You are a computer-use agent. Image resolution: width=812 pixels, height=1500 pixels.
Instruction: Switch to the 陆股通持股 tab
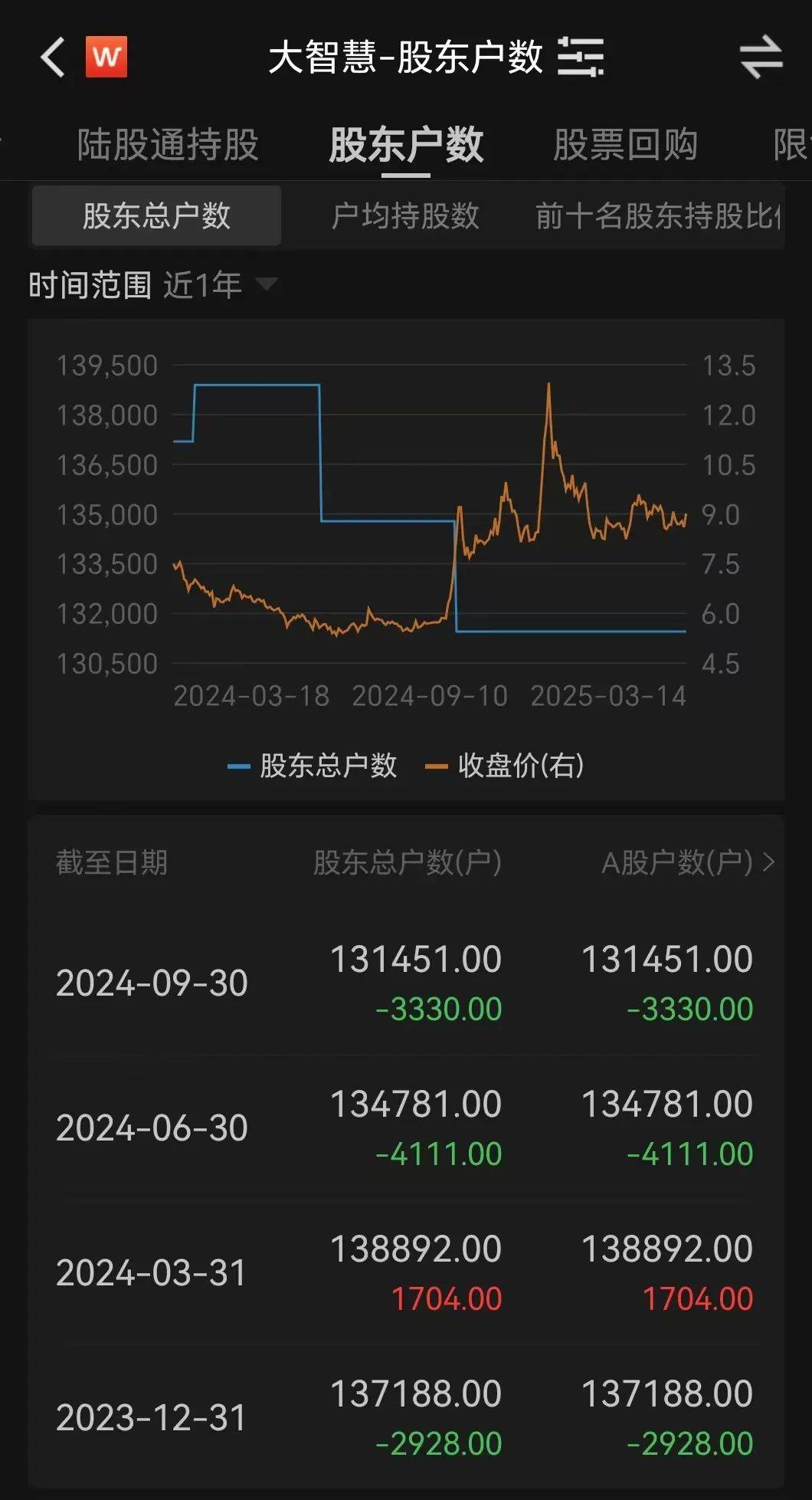tap(167, 146)
